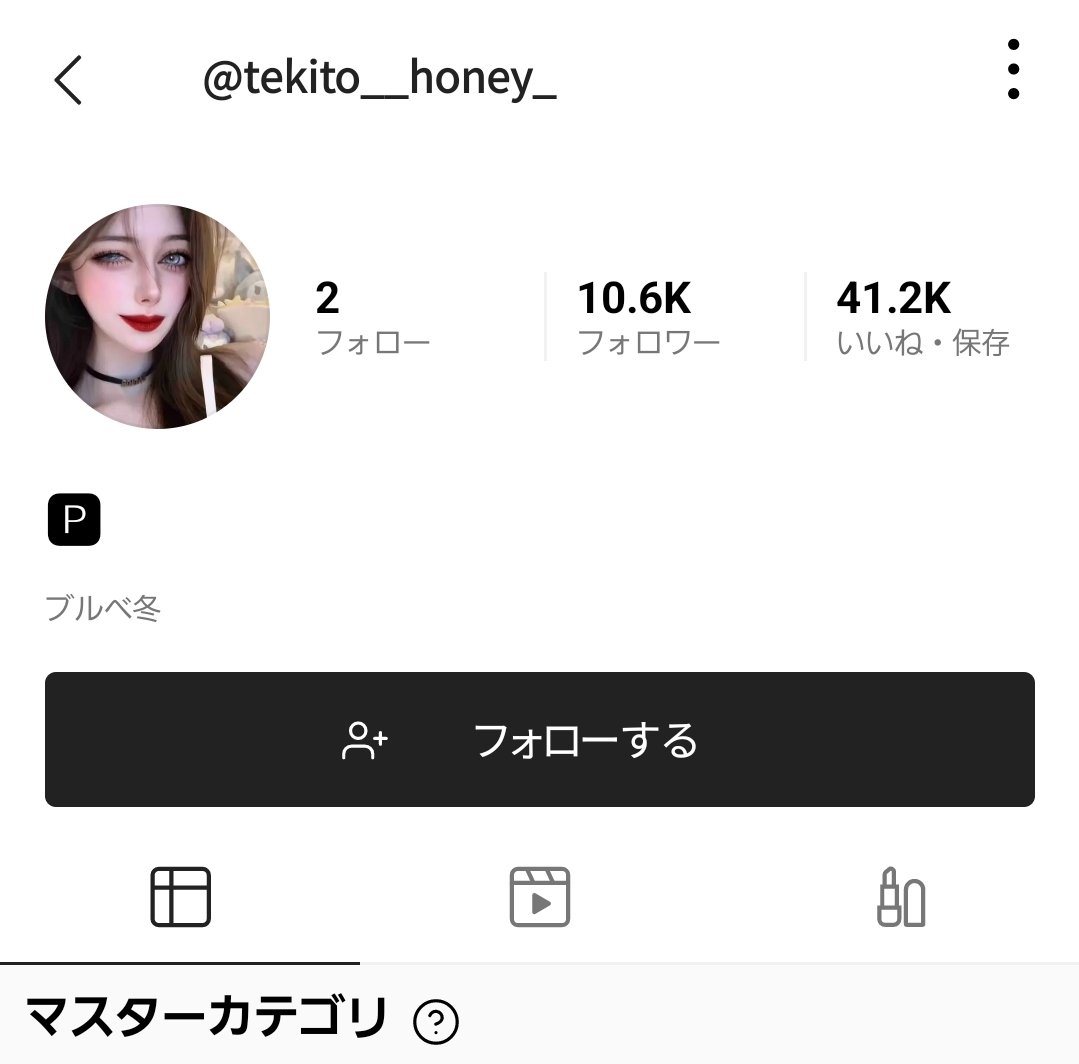1079x1064 pixels.
Task: Switch to the video clips tab
Action: coord(540,896)
